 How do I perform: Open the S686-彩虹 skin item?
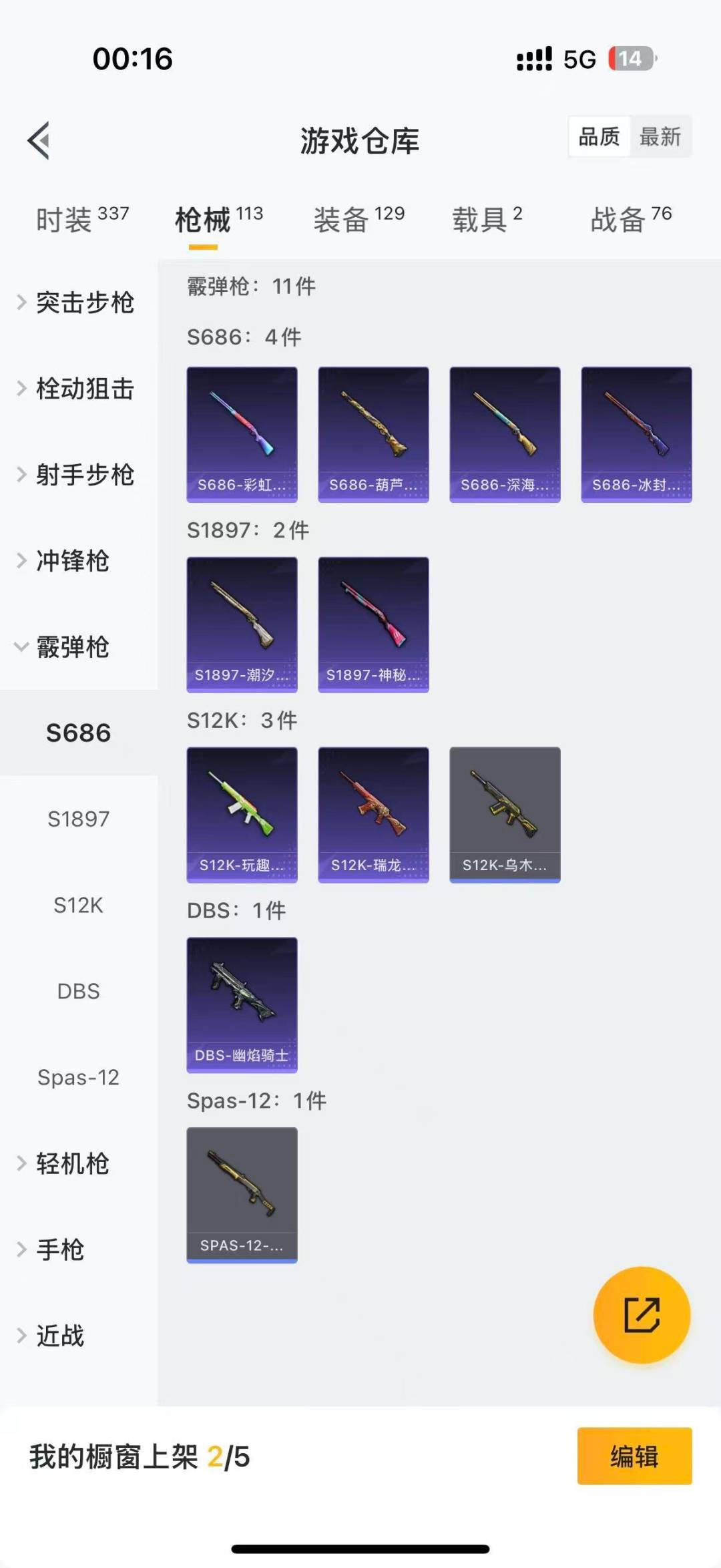coord(242,434)
